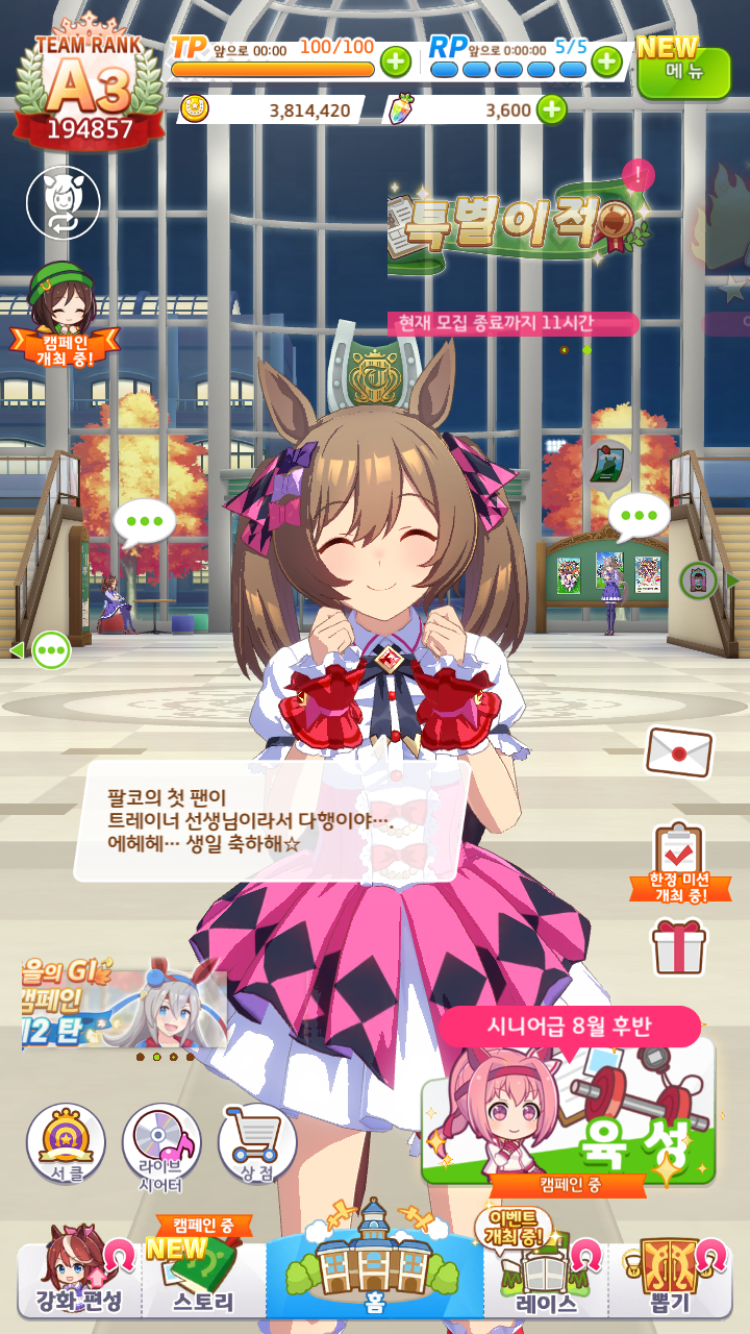The height and width of the screenshot is (1334, 750).
Task: Switch to 레이스 tab
Action: [x=545, y=1278]
